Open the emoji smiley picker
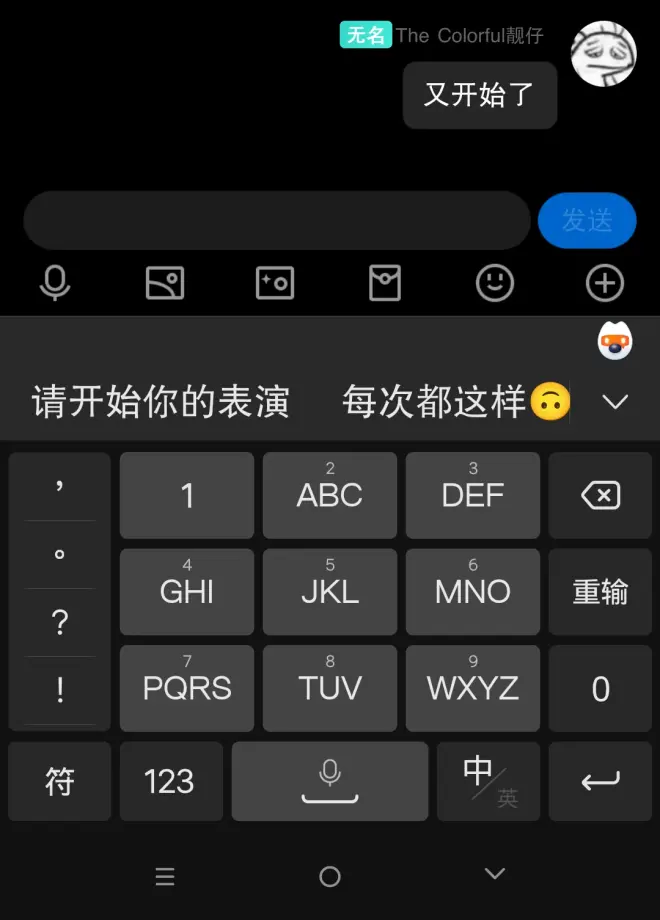This screenshot has width=660, height=920. point(495,283)
